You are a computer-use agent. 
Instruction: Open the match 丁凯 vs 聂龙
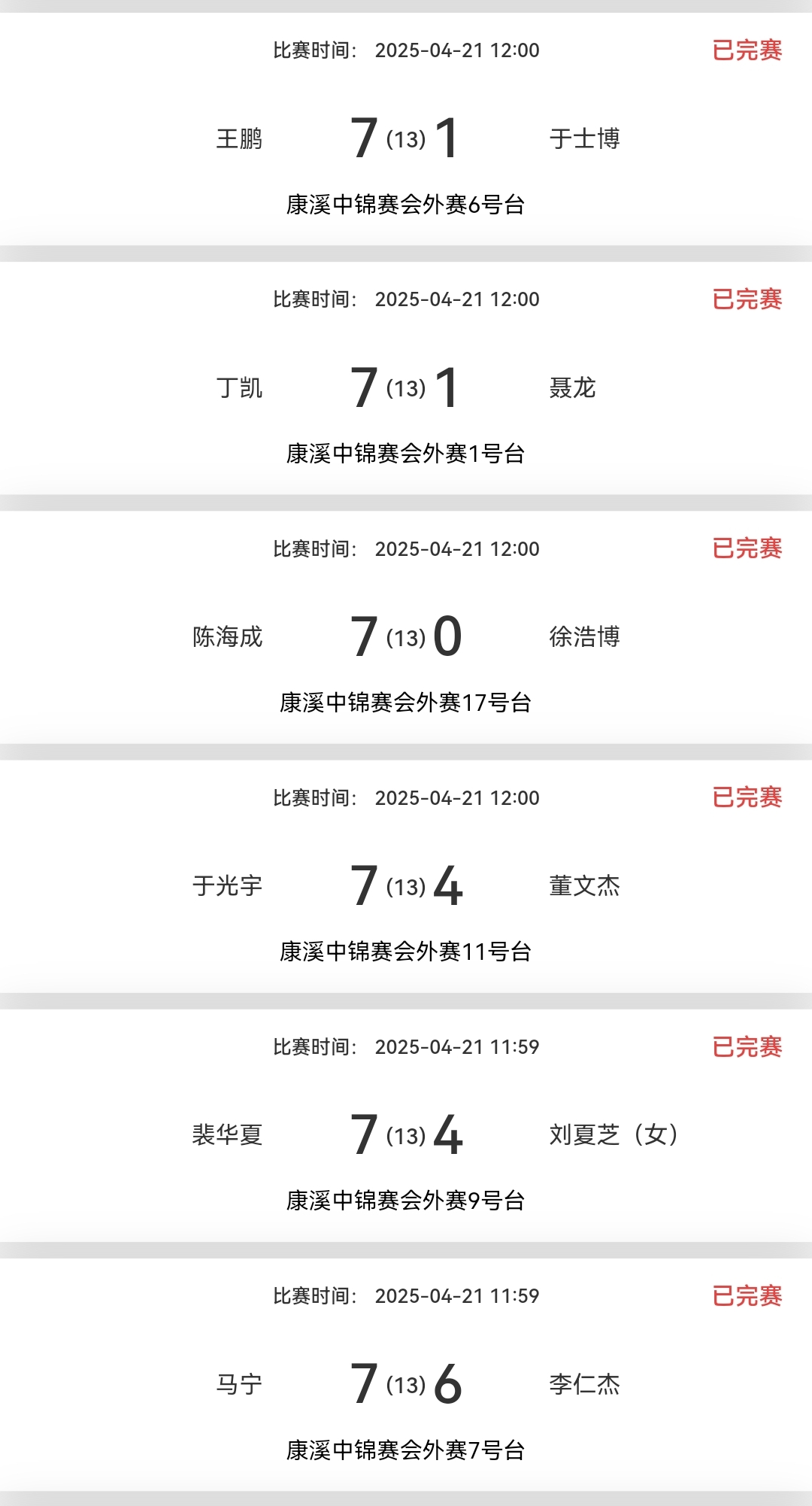click(406, 387)
